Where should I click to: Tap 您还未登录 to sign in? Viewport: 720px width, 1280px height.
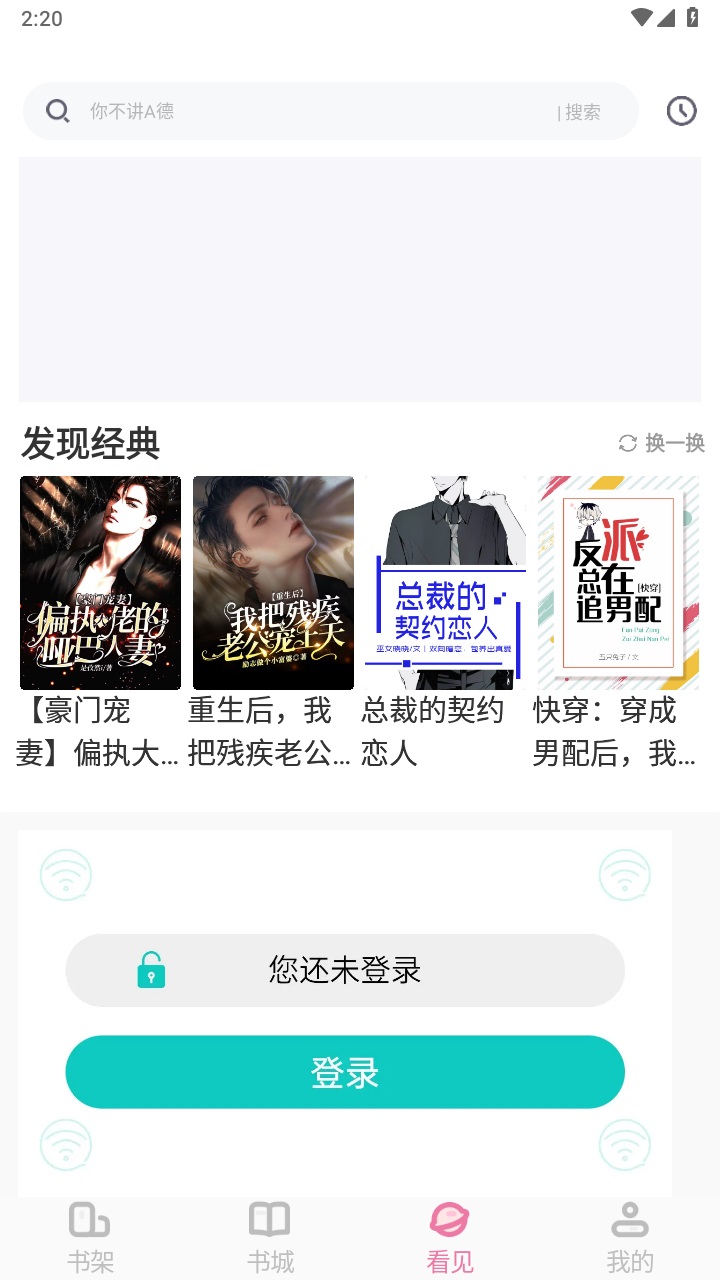[345, 969]
